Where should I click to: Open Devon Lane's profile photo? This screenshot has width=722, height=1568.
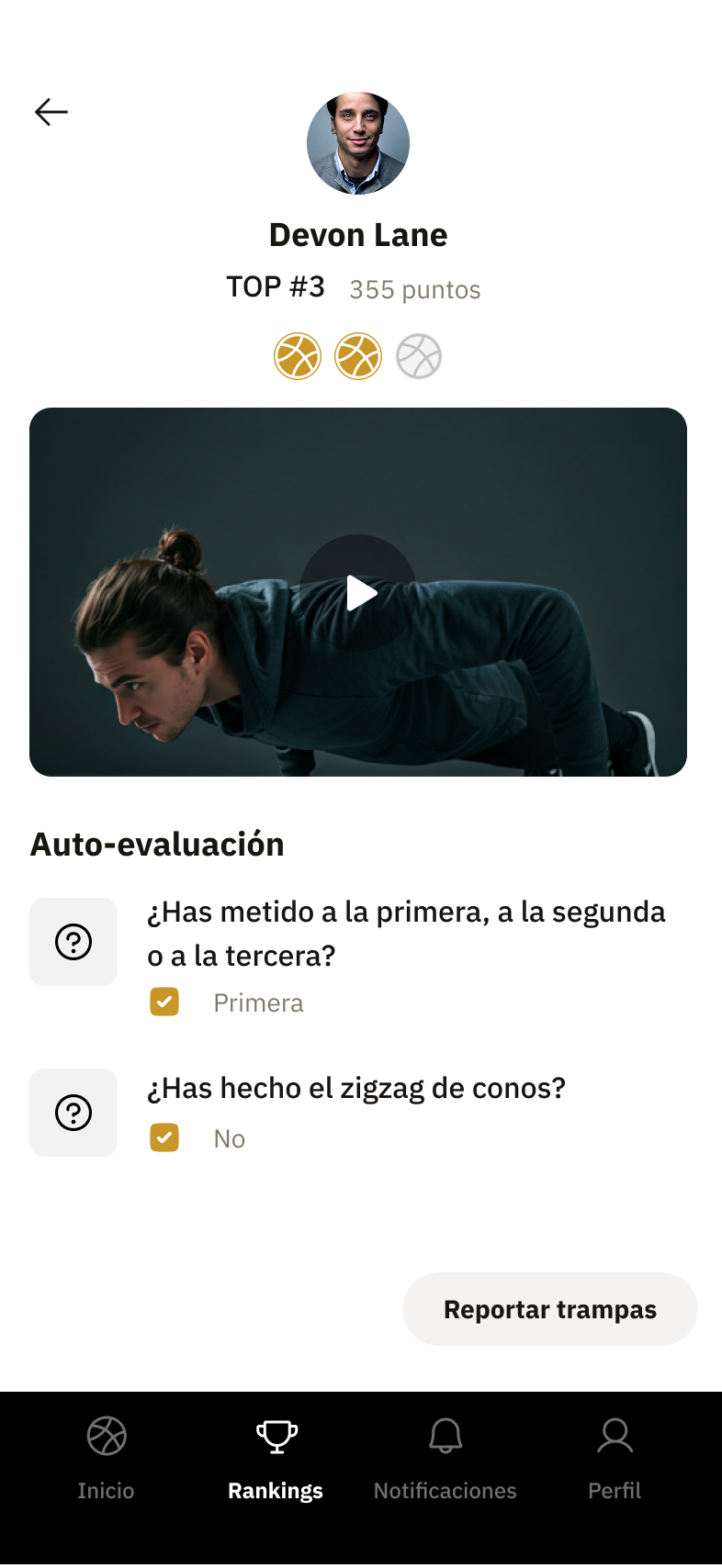[358, 143]
